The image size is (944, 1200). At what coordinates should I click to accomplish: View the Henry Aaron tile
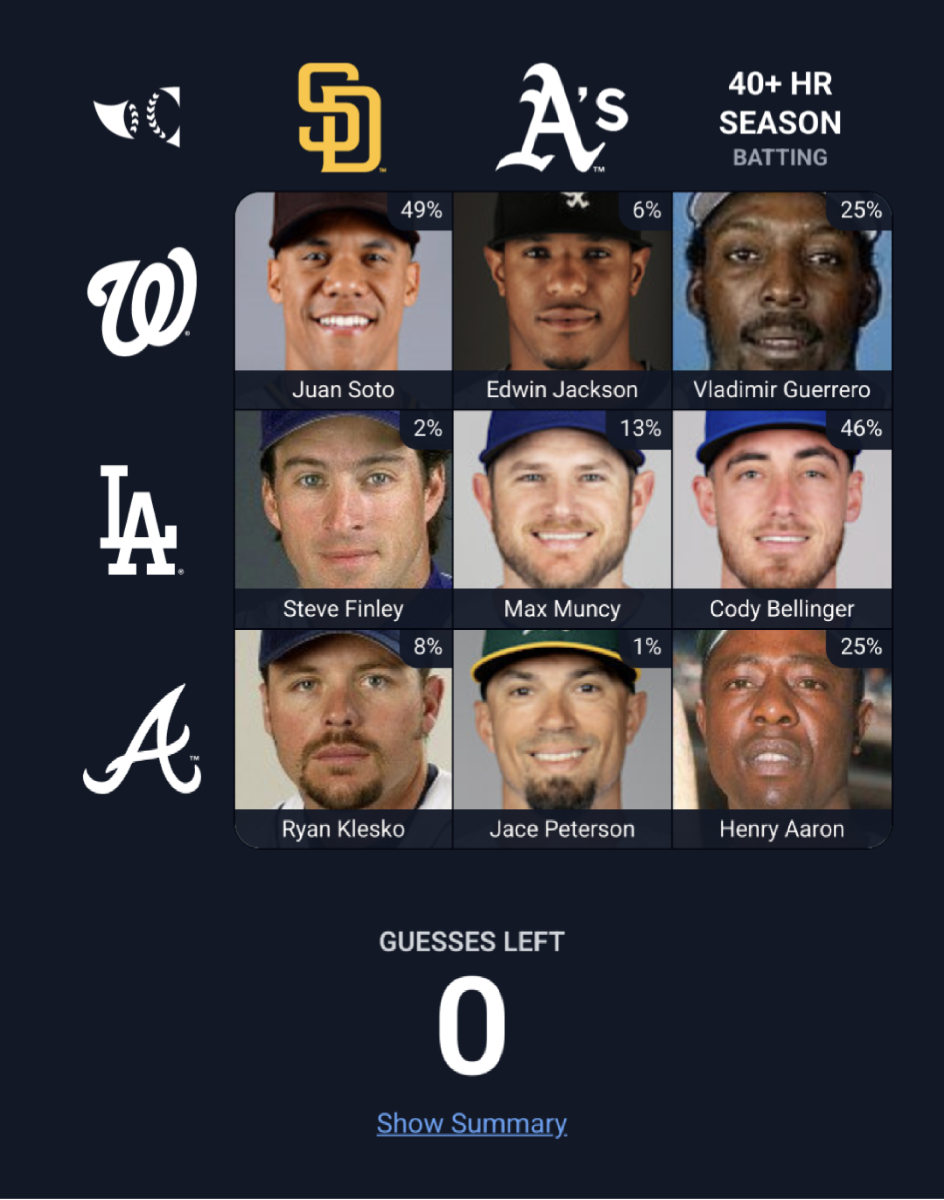[x=782, y=738]
